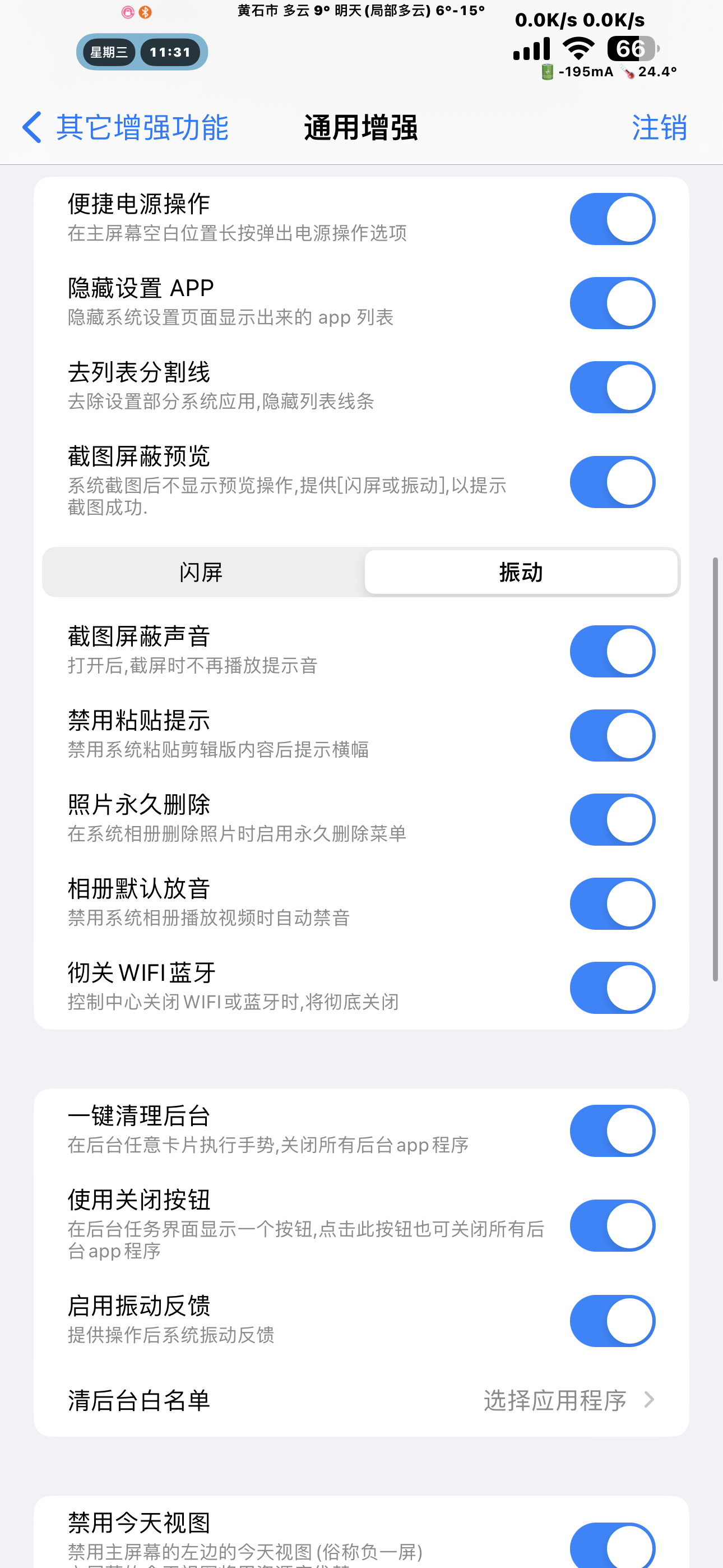This screenshot has width=723, height=1568.
Task: Switch off 彻关 WIFI 蓝牙
Action: pos(611,988)
